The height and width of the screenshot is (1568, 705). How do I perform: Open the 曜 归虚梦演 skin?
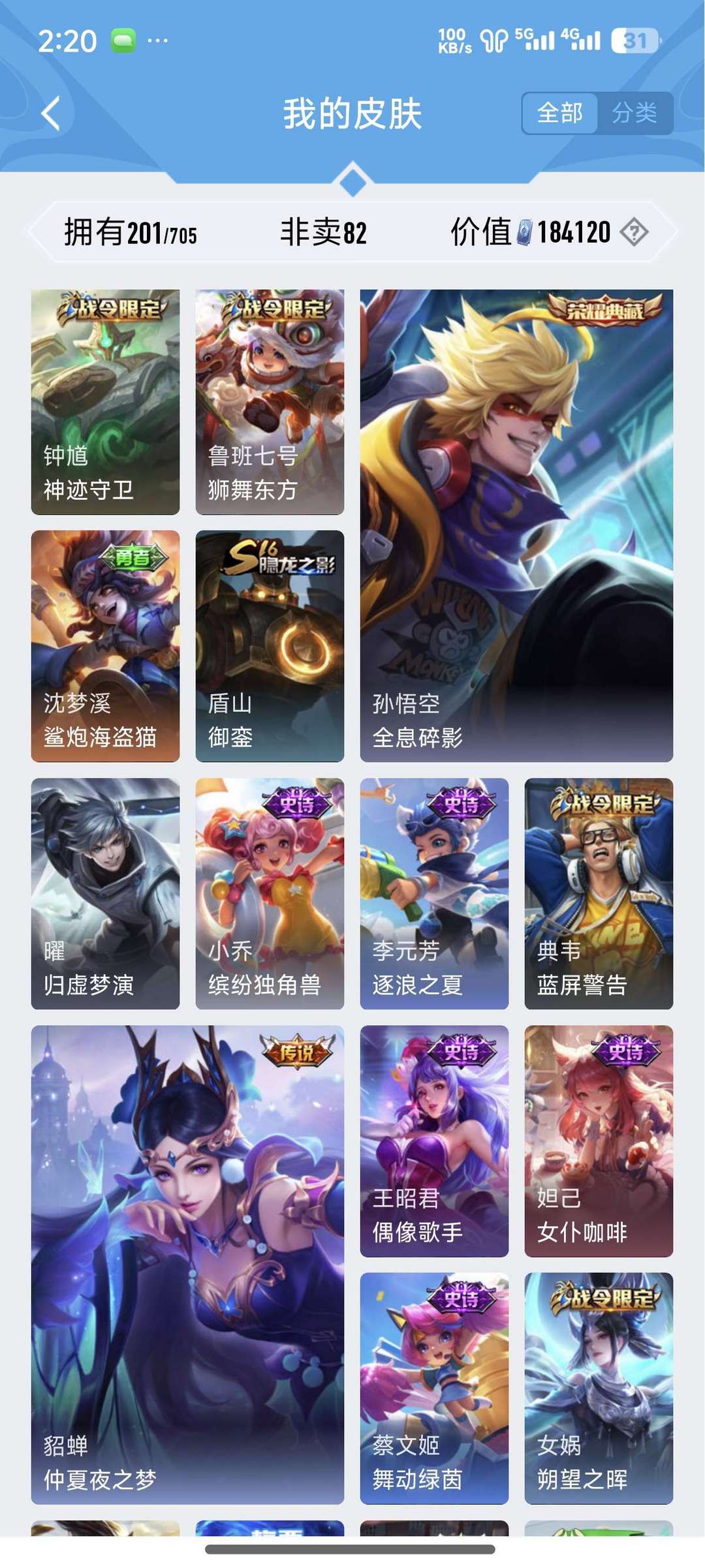point(105,894)
